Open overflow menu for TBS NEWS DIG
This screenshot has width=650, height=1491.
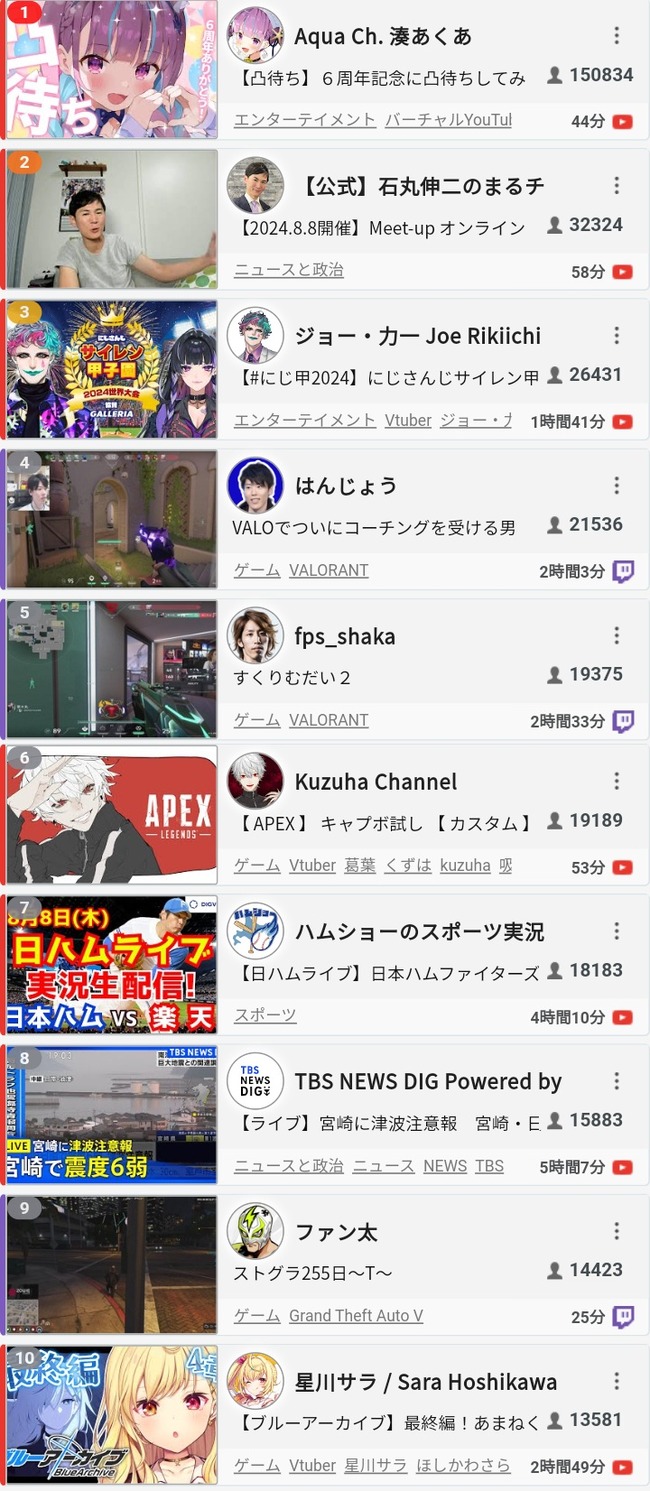616,1082
